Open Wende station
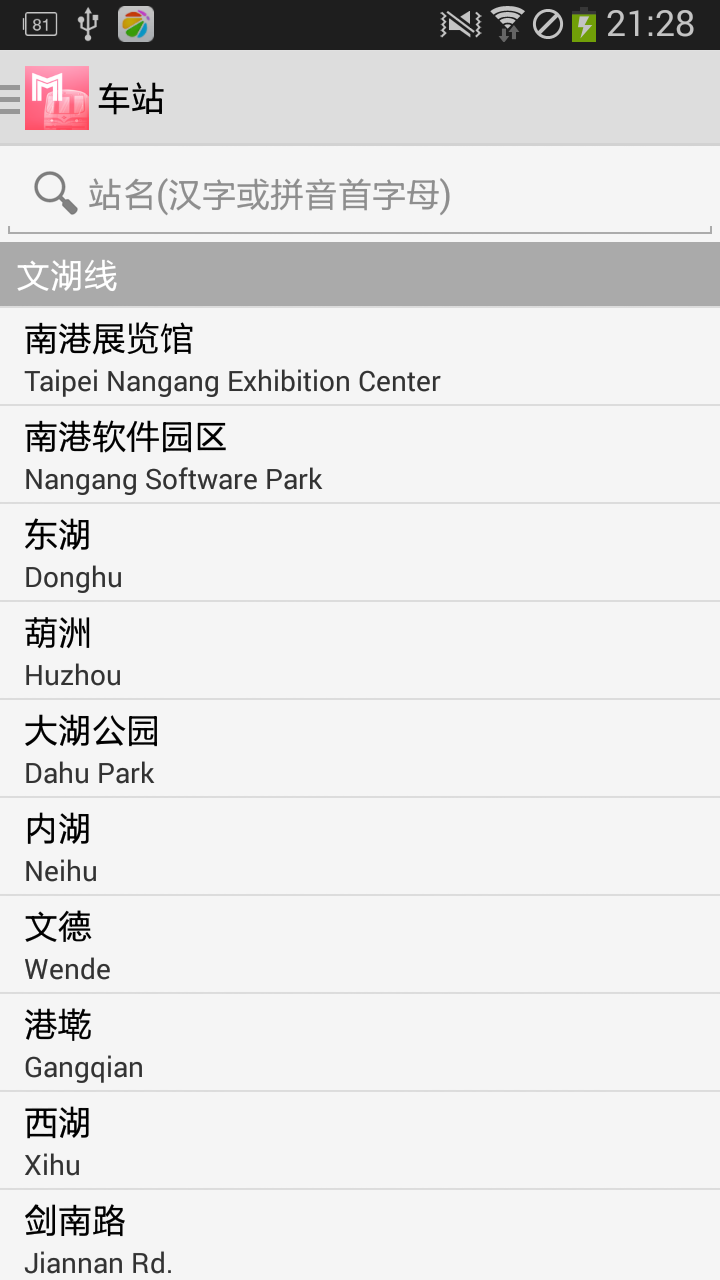 [360, 945]
